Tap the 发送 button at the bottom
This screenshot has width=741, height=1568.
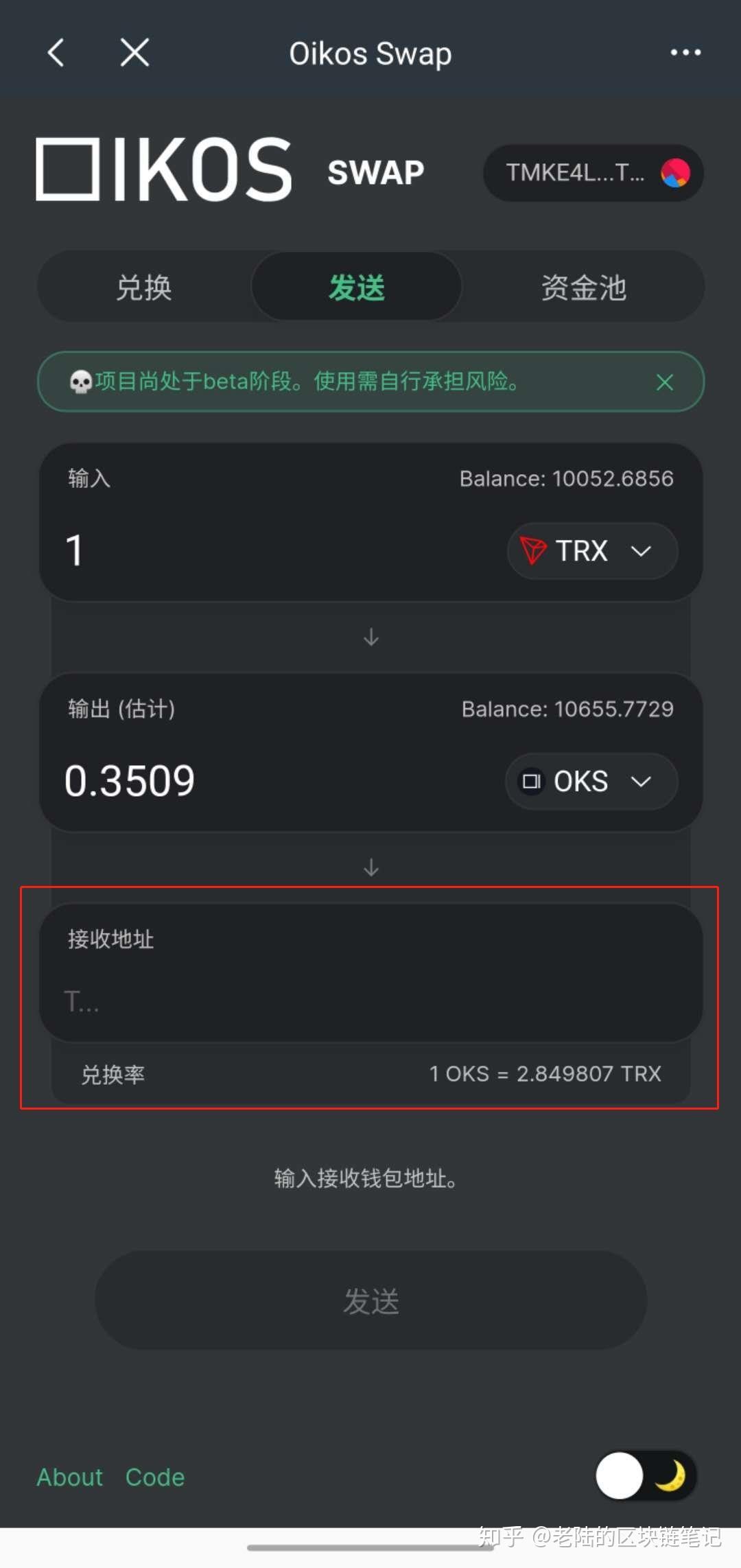370,1300
